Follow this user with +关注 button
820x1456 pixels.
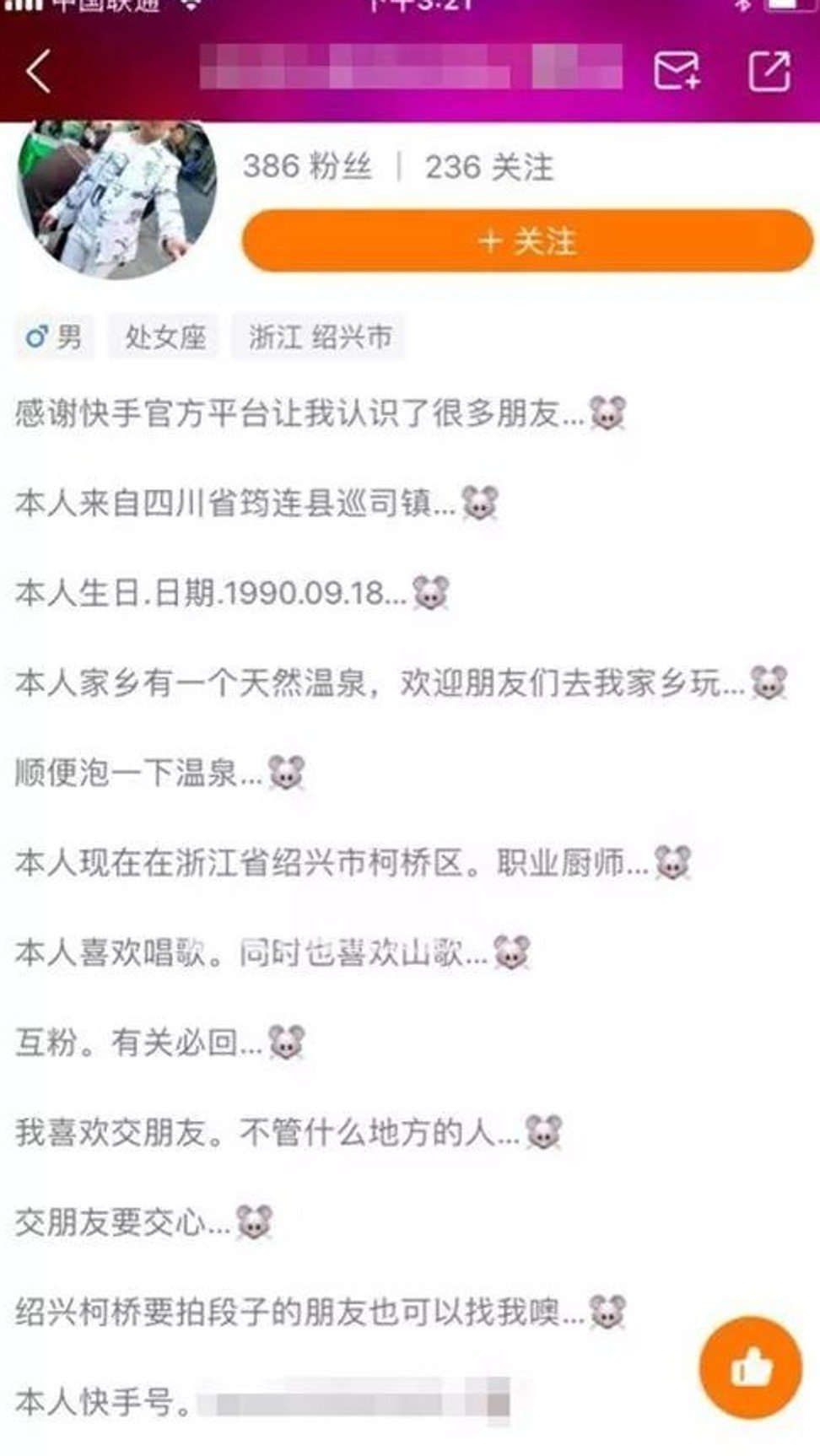(x=527, y=242)
